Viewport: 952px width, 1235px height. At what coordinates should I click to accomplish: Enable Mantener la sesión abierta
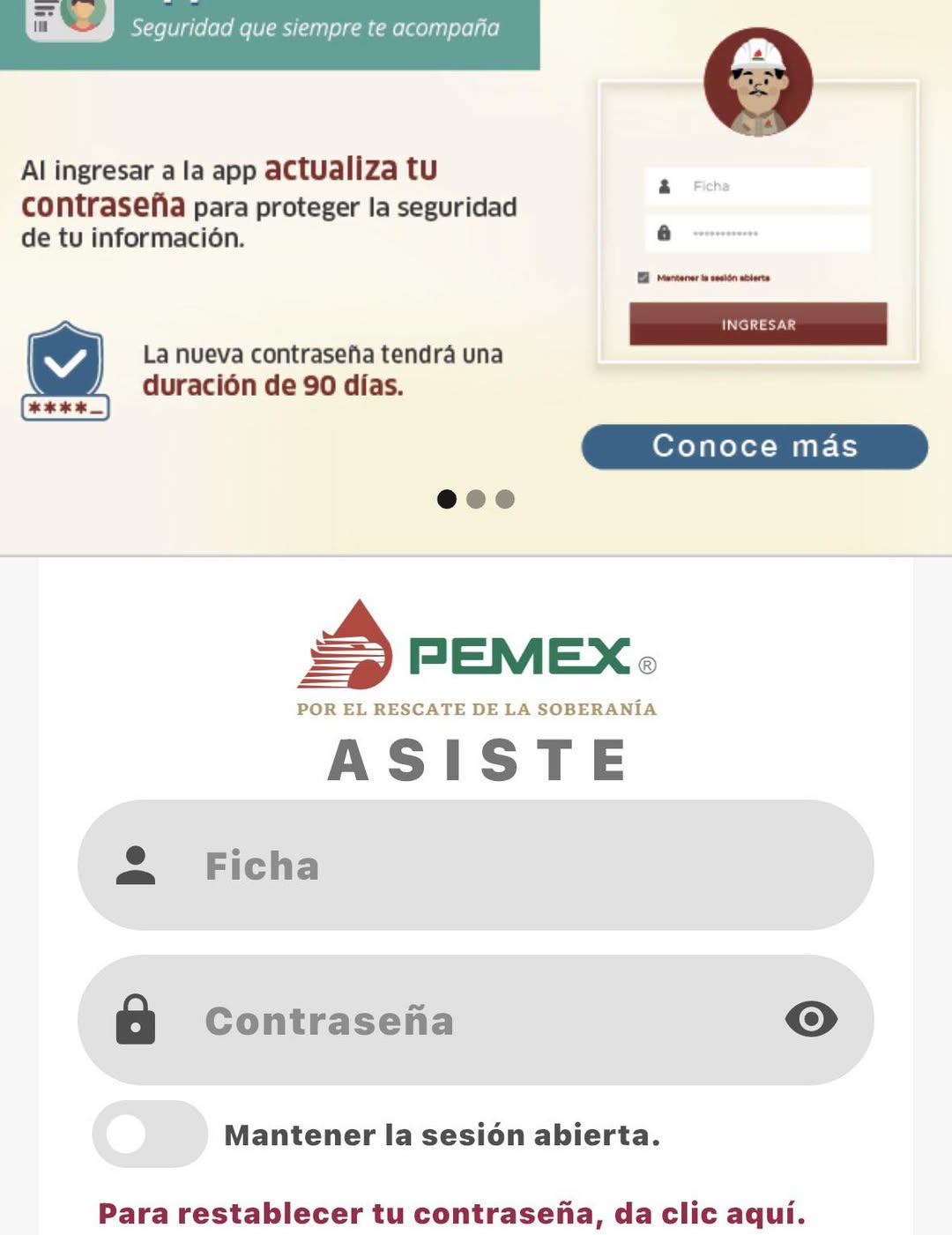click(150, 1135)
